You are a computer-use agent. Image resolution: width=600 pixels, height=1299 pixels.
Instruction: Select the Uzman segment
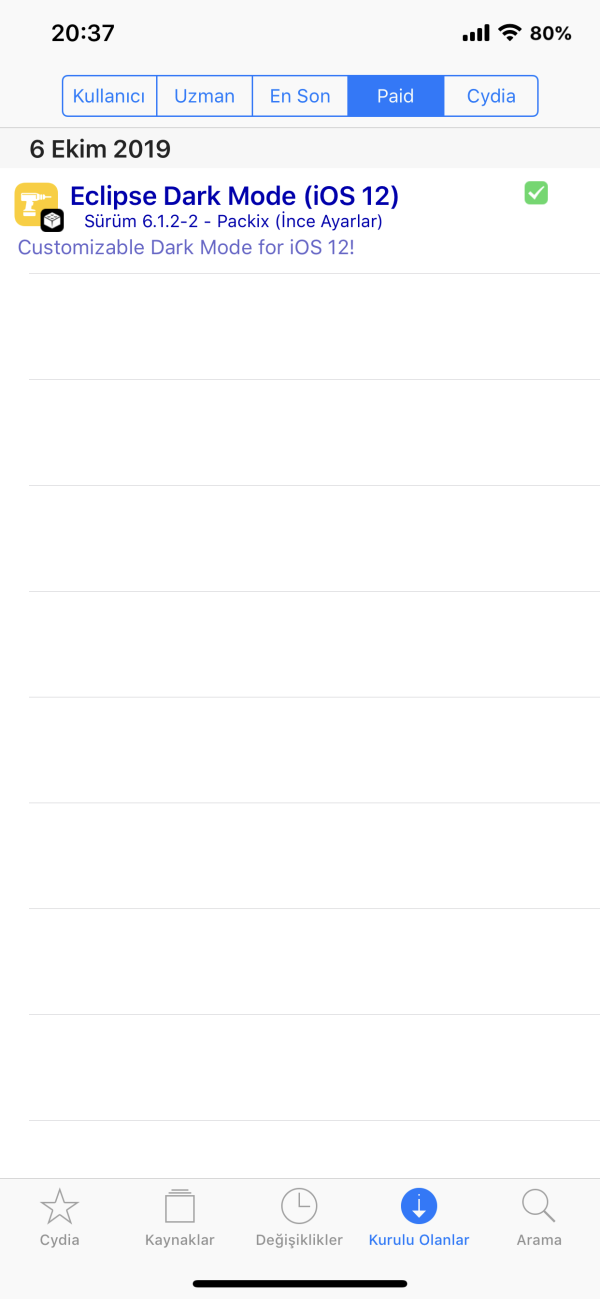click(x=205, y=96)
